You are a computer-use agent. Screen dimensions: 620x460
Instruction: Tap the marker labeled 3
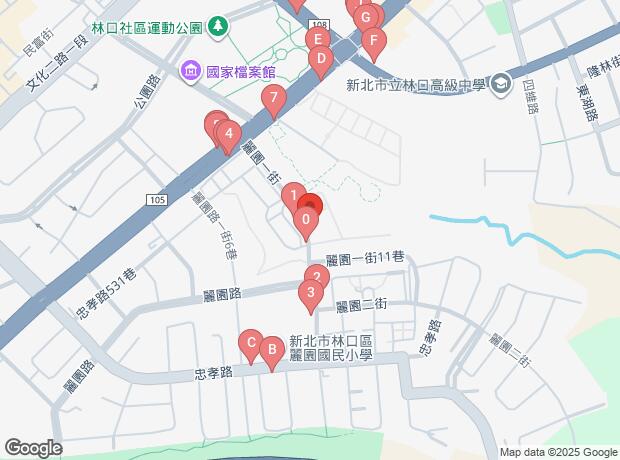pos(310,293)
